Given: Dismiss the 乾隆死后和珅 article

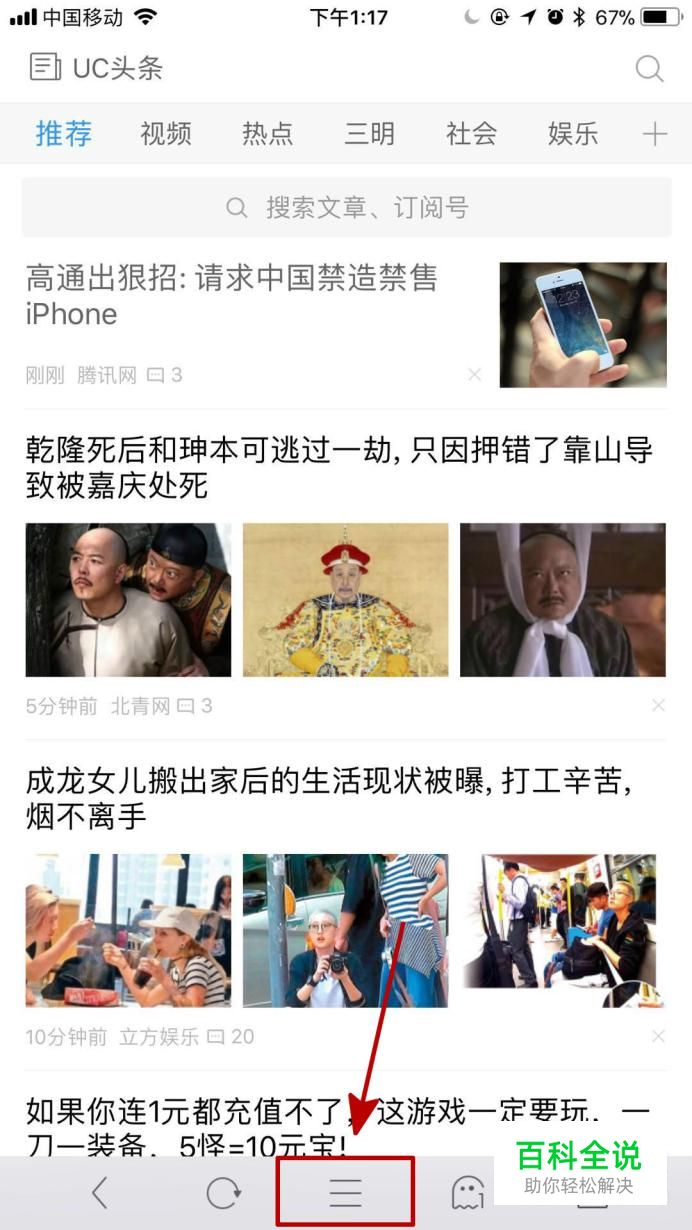Looking at the screenshot, I should point(658,706).
